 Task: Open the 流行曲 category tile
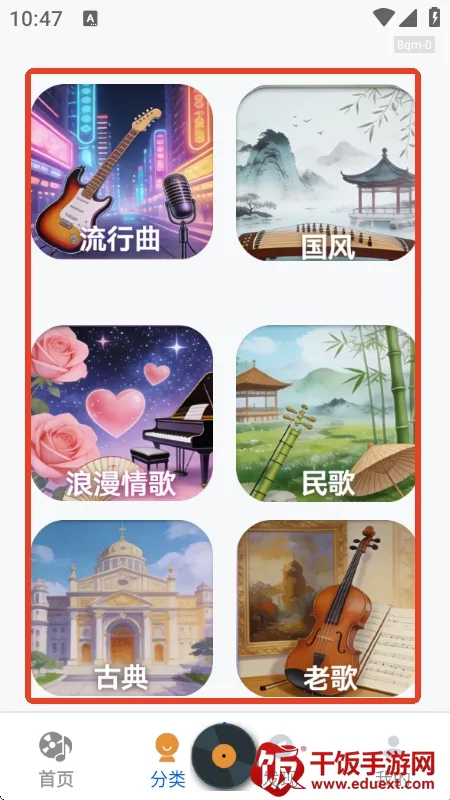[122, 171]
